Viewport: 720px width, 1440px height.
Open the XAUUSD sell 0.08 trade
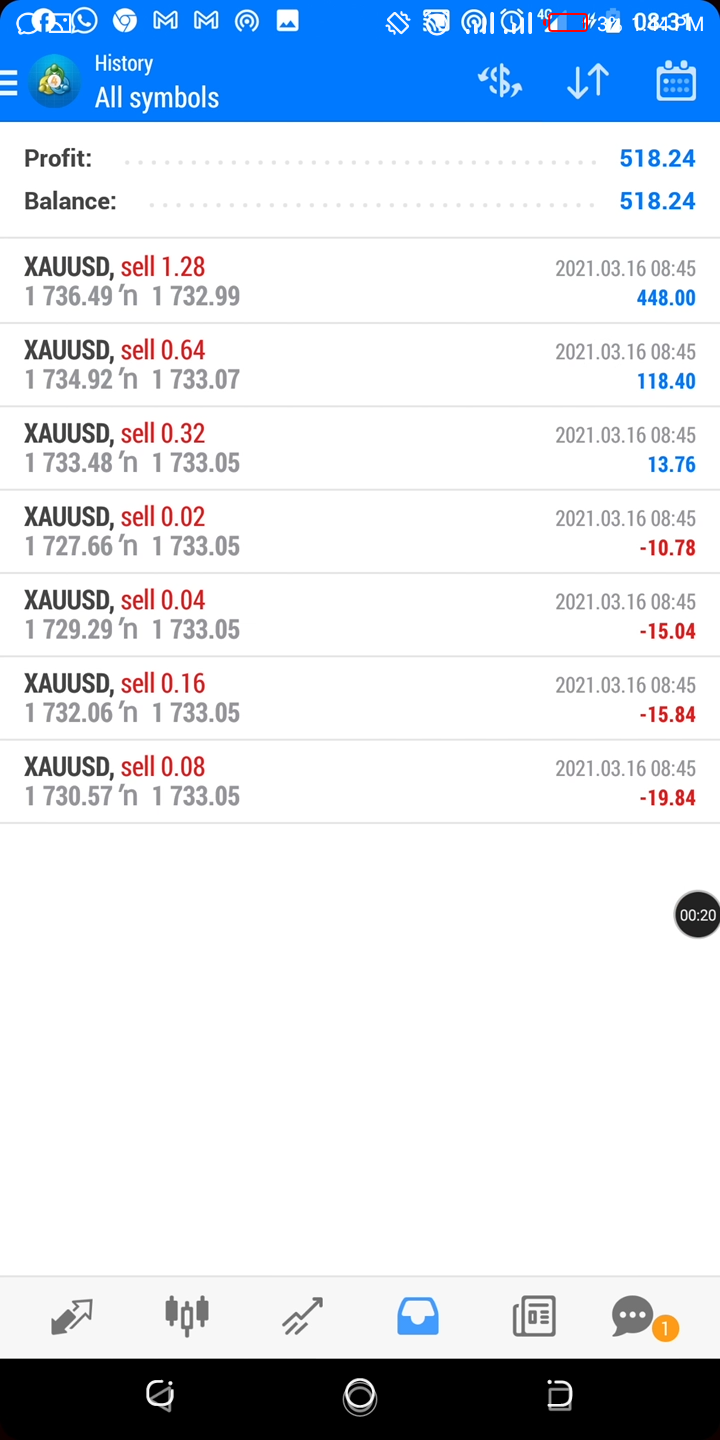[x=360, y=782]
